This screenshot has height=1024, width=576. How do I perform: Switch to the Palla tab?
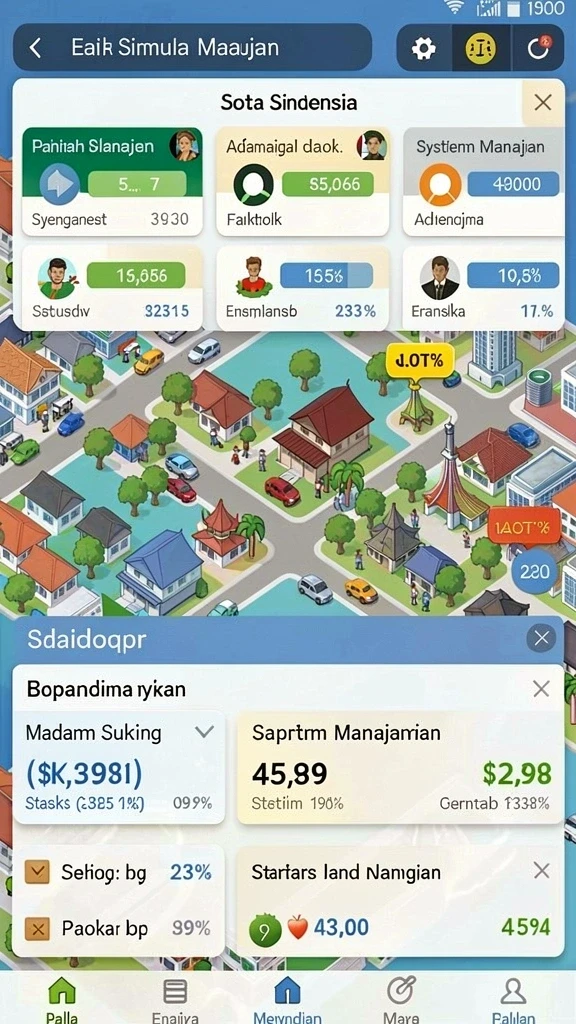63,1000
